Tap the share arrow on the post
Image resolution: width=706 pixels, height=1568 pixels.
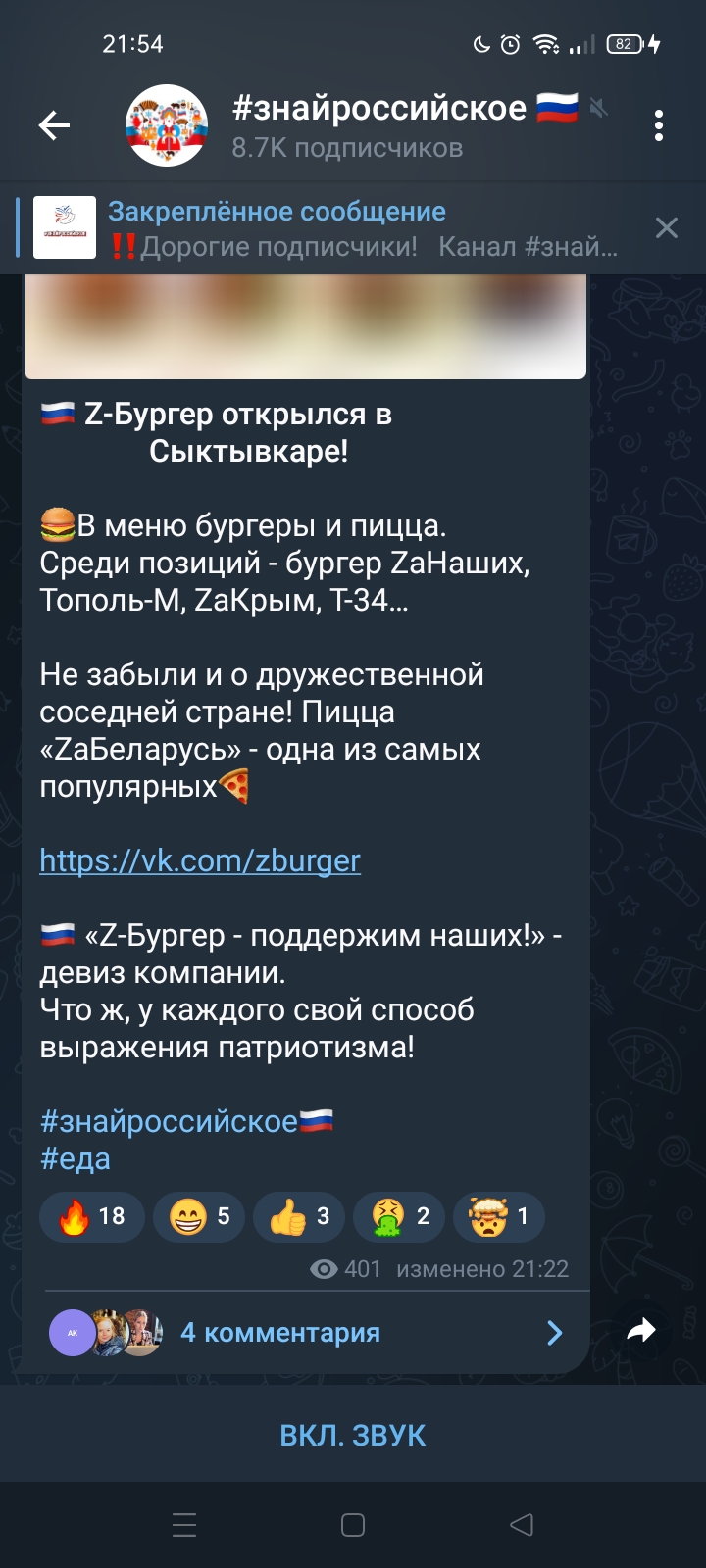click(642, 1331)
